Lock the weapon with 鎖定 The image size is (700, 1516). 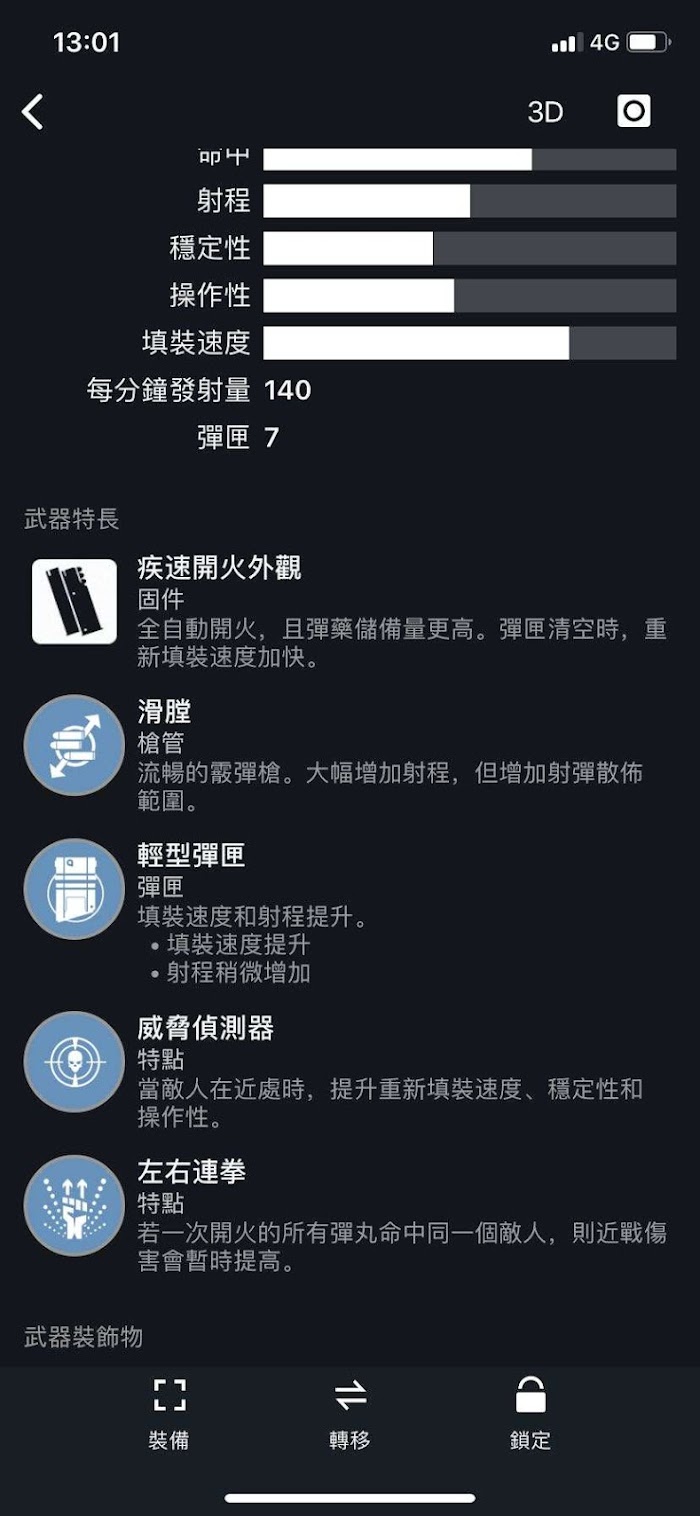coord(530,1414)
